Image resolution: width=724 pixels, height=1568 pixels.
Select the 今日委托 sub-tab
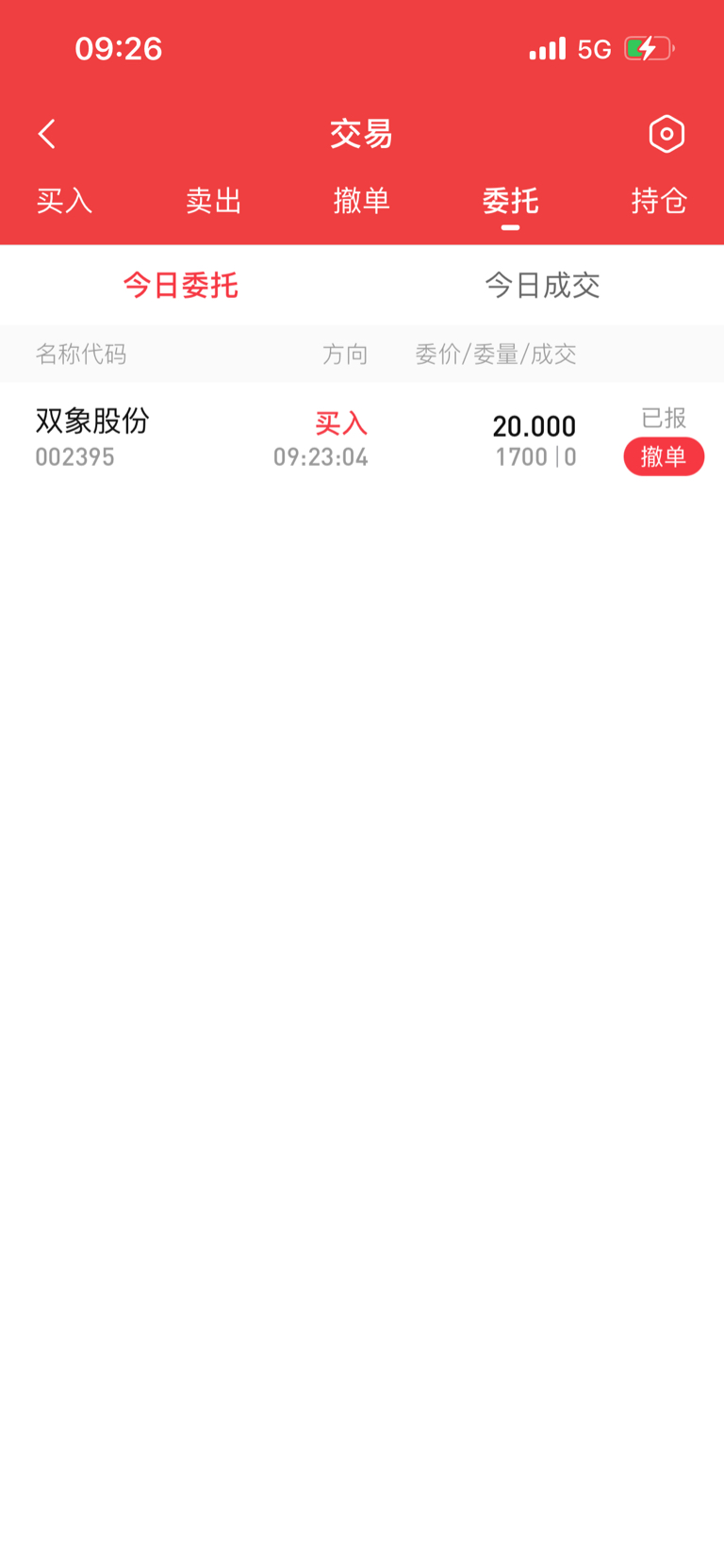181,285
